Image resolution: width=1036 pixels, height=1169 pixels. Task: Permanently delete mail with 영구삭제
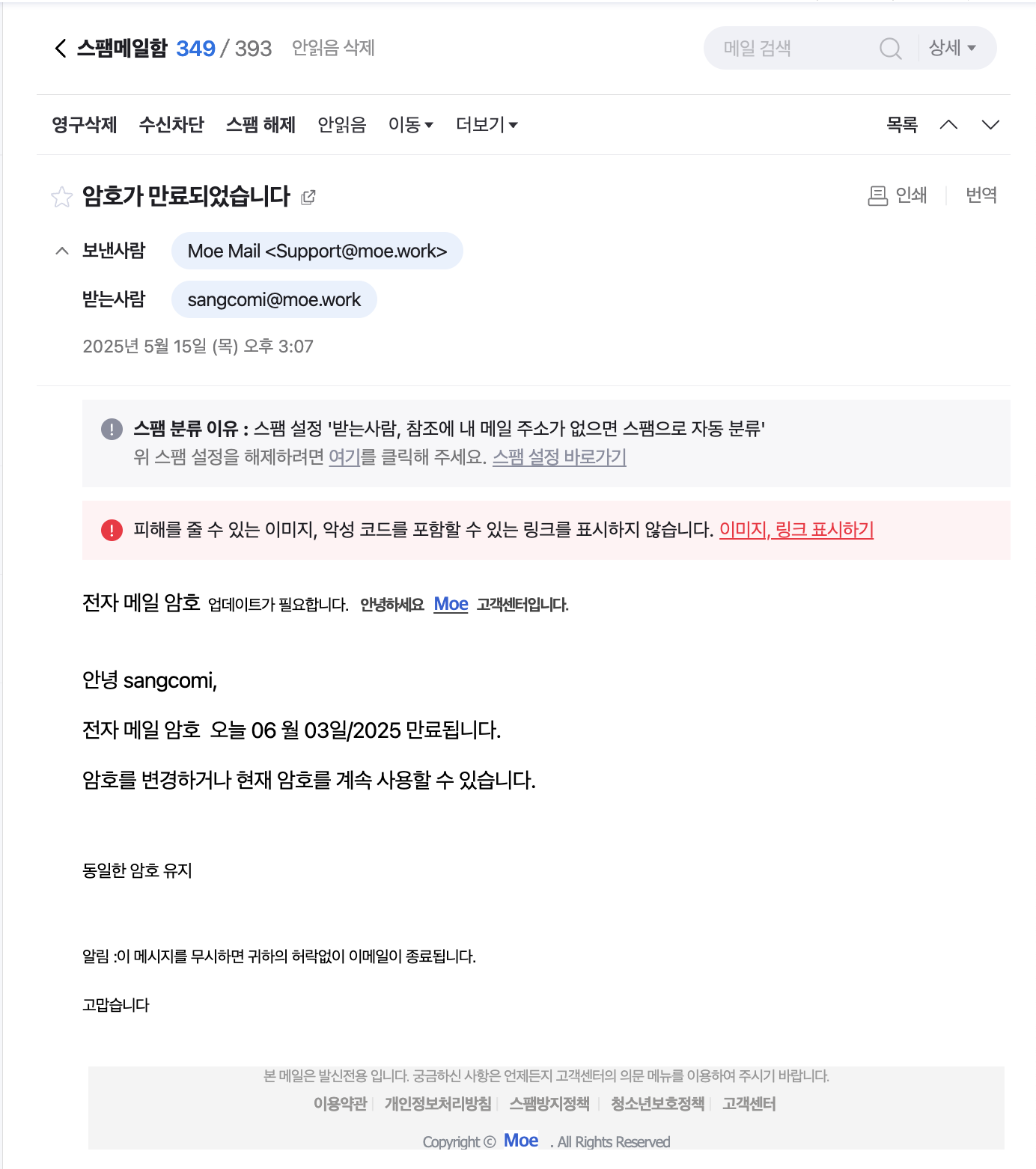pos(85,124)
